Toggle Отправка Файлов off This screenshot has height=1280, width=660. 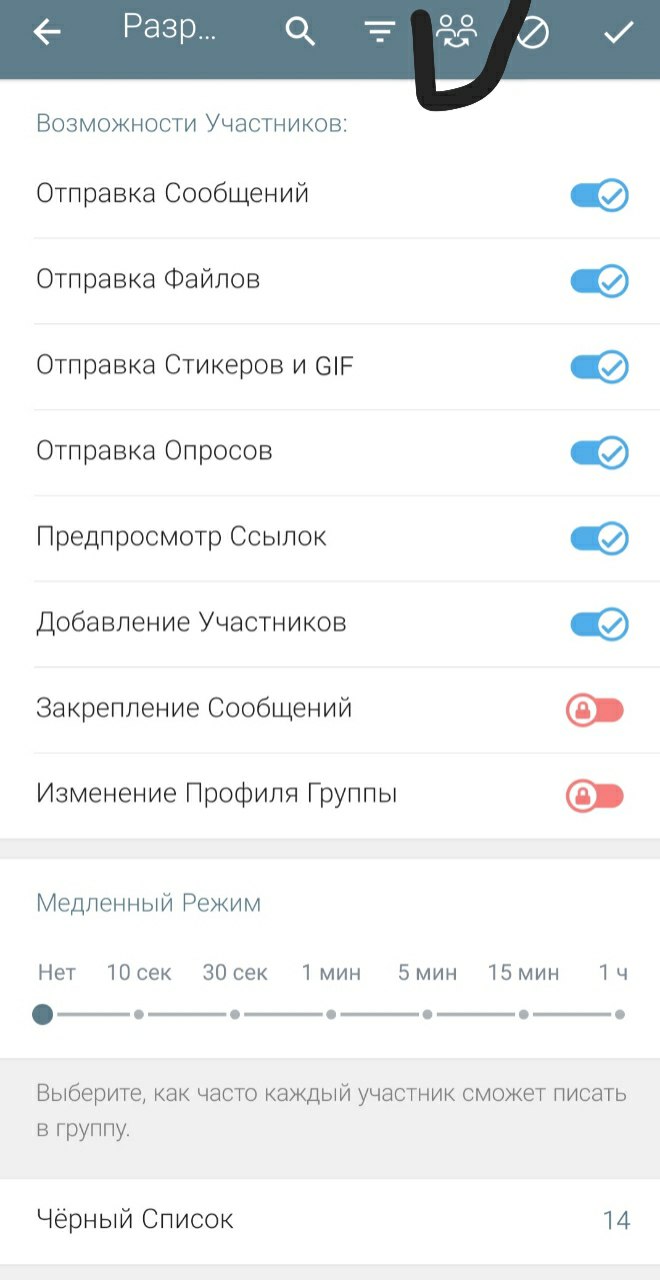click(x=599, y=282)
